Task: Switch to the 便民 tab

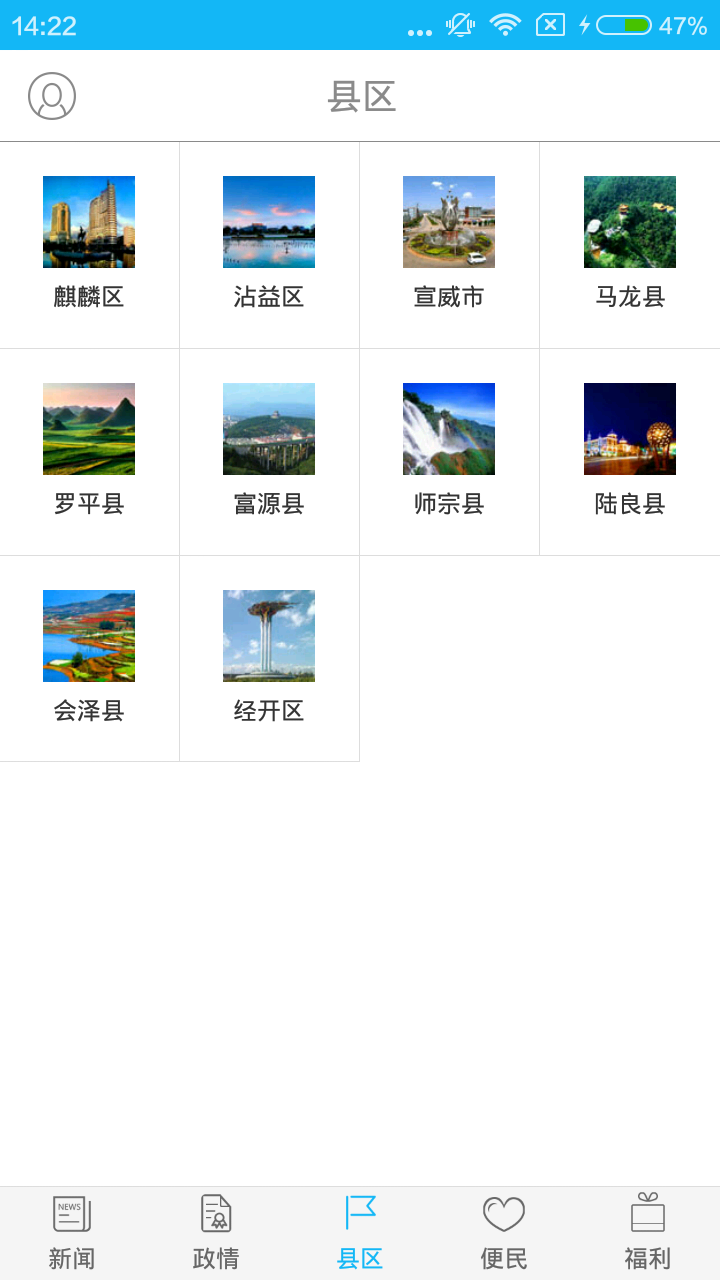Action: tap(504, 1233)
